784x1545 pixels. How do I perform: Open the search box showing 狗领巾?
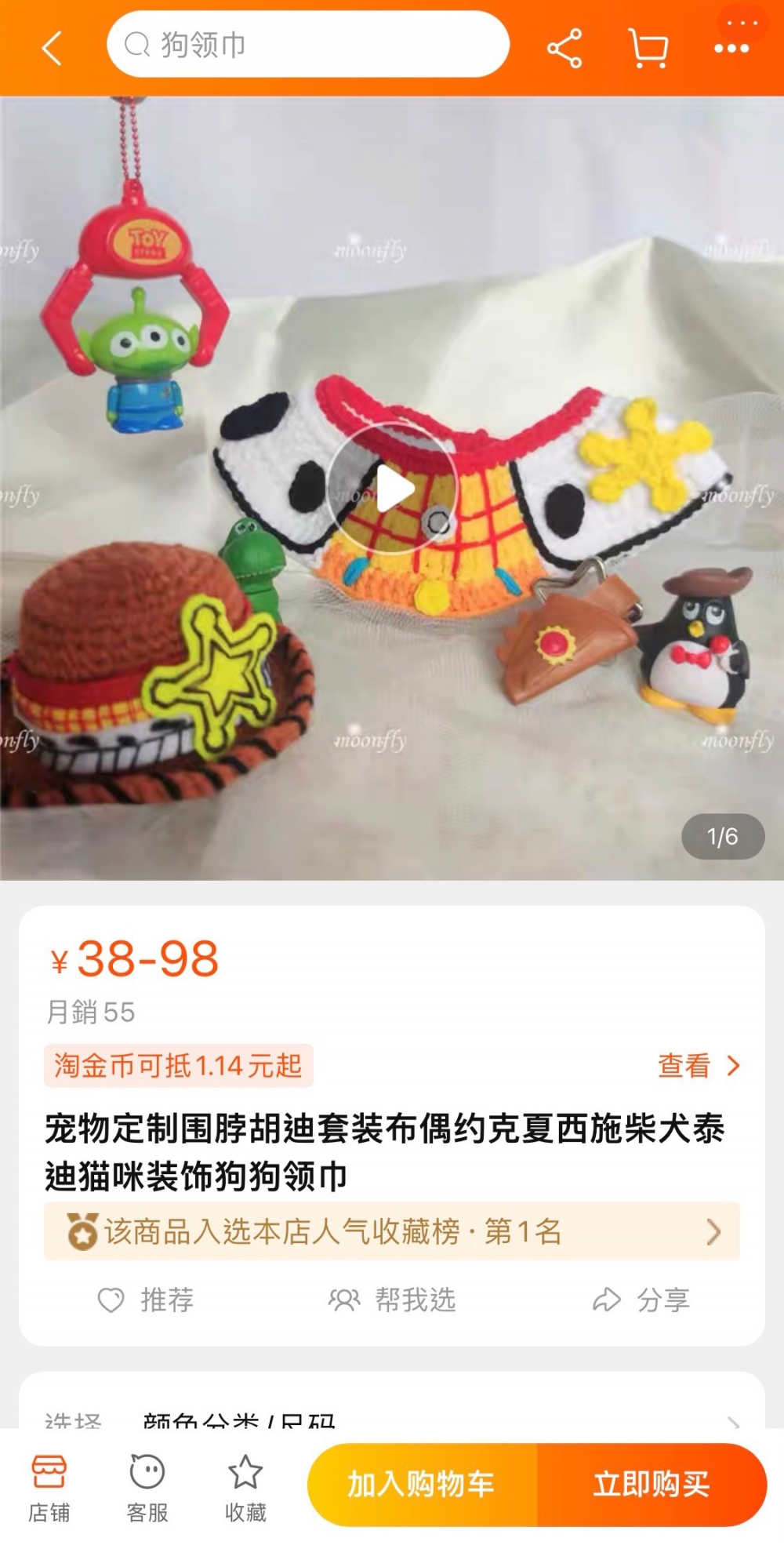tap(307, 45)
